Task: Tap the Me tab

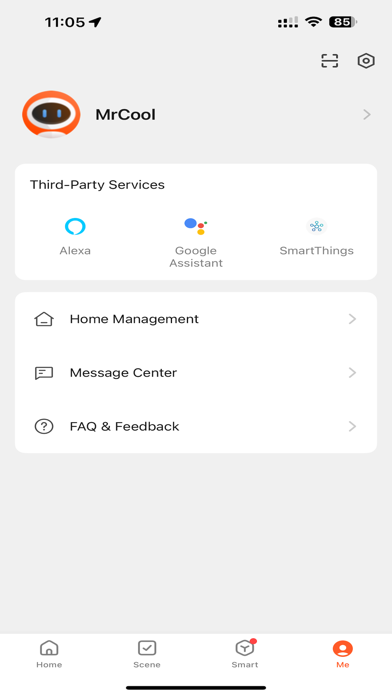Action: coord(343,654)
